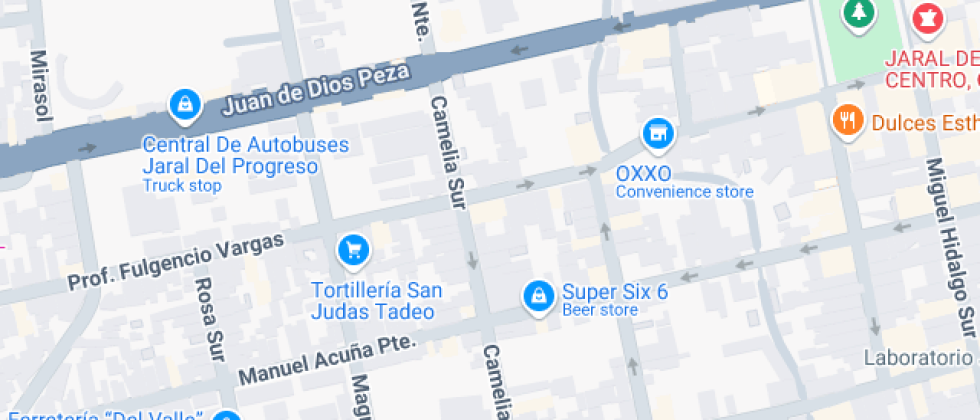This screenshot has height=420, width=980.
Task: Open the red Jaral Centro marker
Action: (x=926, y=17)
